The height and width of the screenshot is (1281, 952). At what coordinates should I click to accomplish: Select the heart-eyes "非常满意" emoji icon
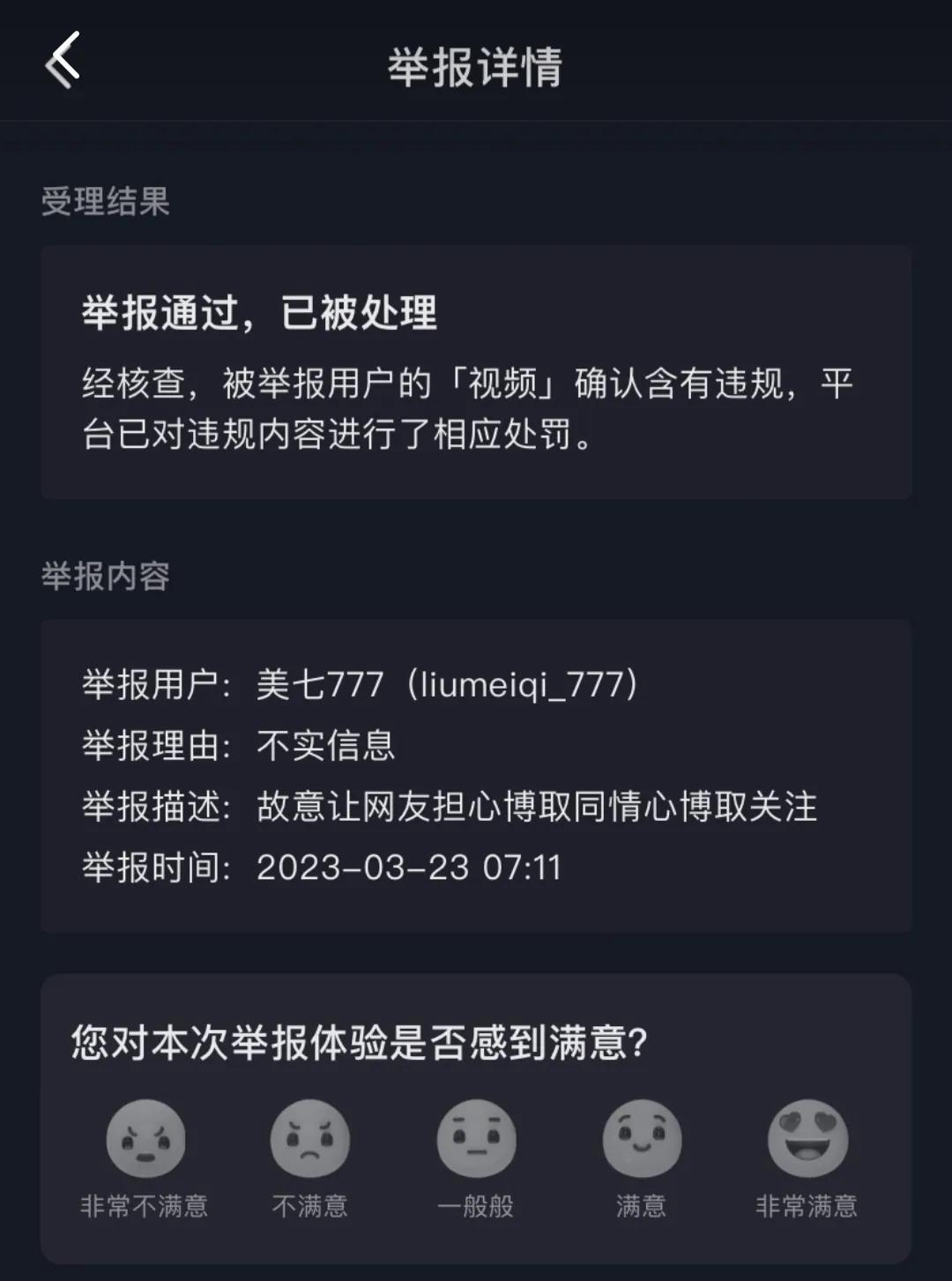point(807,1140)
